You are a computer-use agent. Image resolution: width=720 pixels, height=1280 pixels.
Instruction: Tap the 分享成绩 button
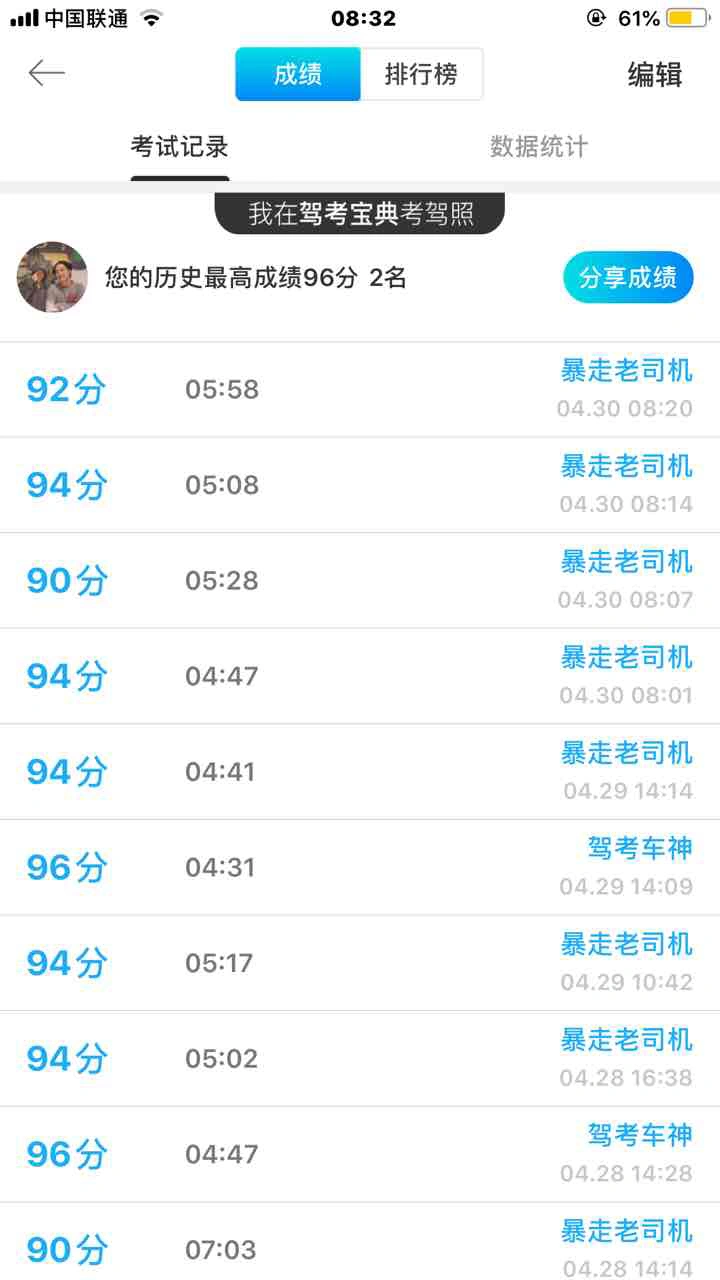(x=628, y=277)
